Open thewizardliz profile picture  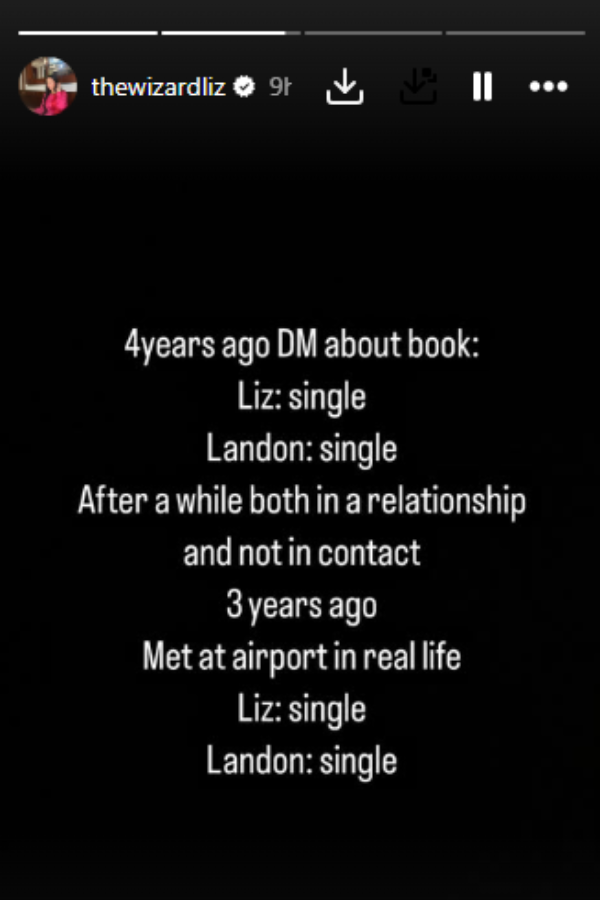[x=47, y=87]
